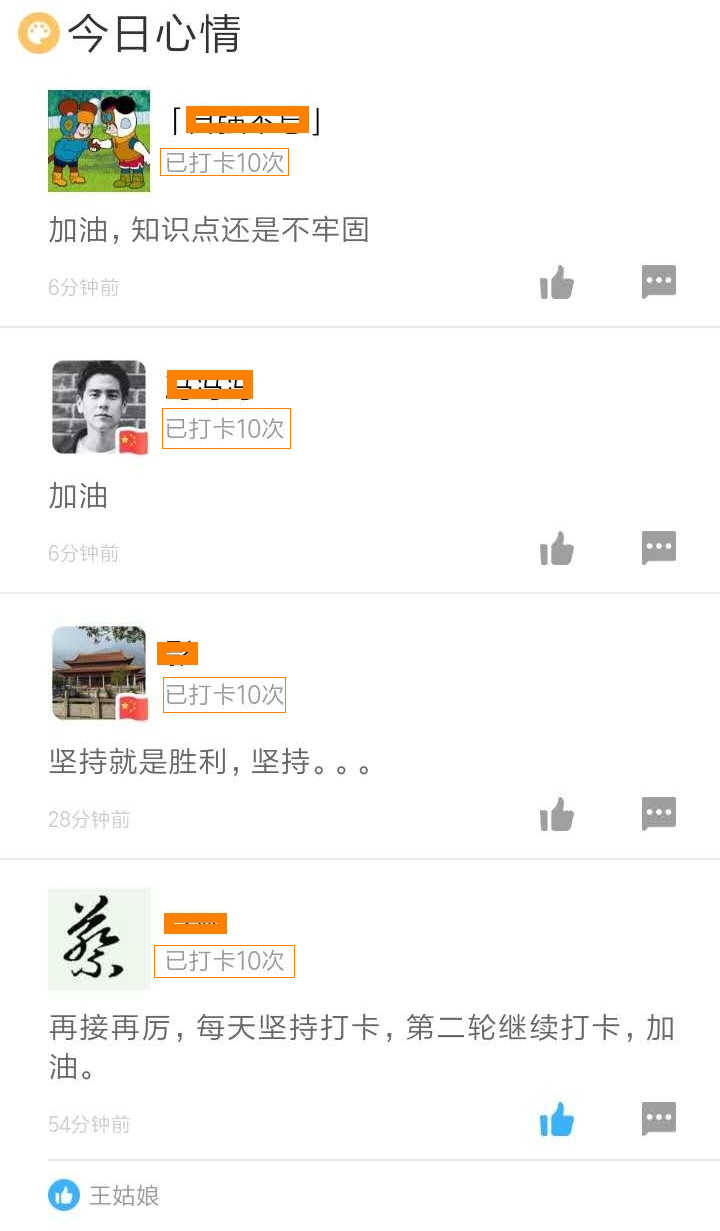Screen dimensions: 720x1231
Task: Click 已打卡10次 badge on first post
Action: pyautogui.click(x=224, y=162)
